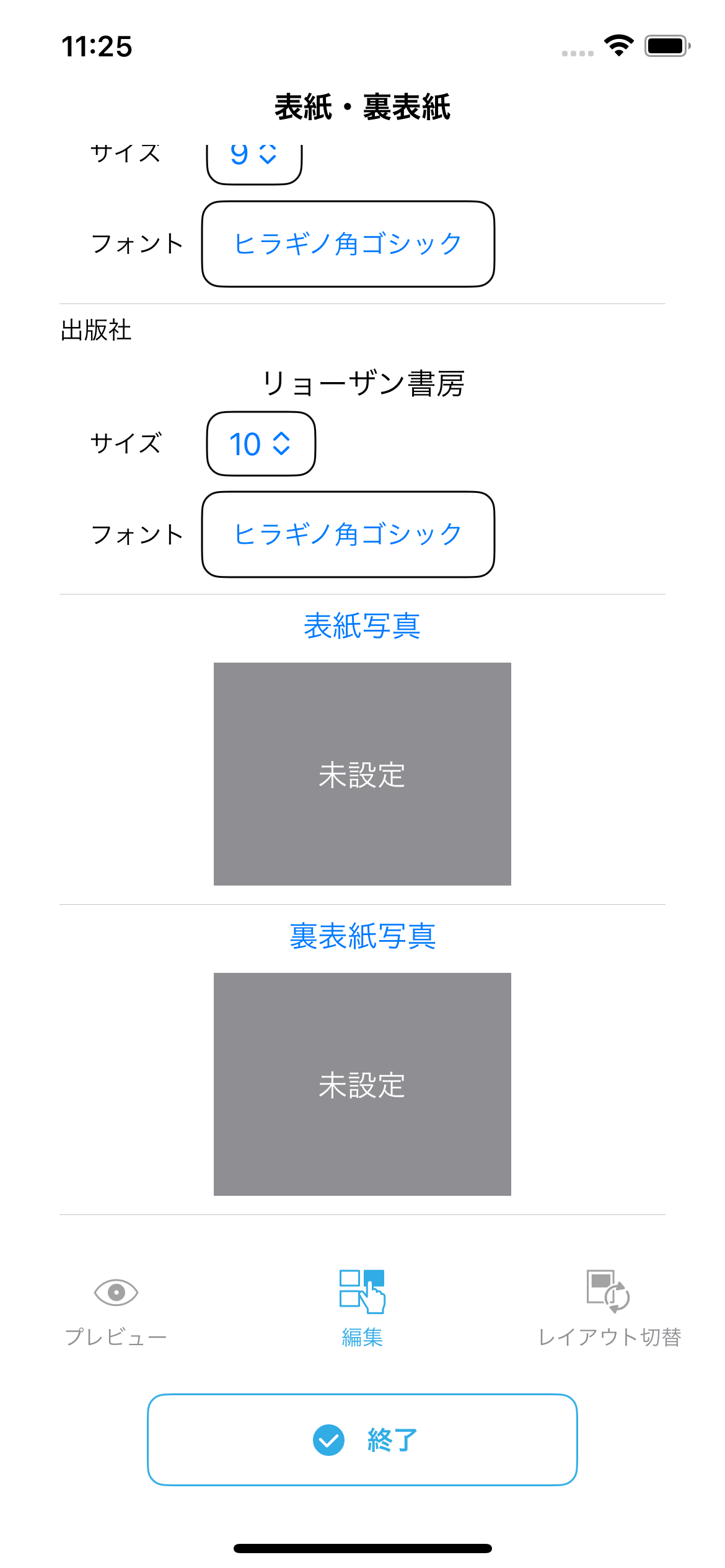Change the 出版社 font selection
This screenshot has width=725, height=1568.
click(348, 534)
